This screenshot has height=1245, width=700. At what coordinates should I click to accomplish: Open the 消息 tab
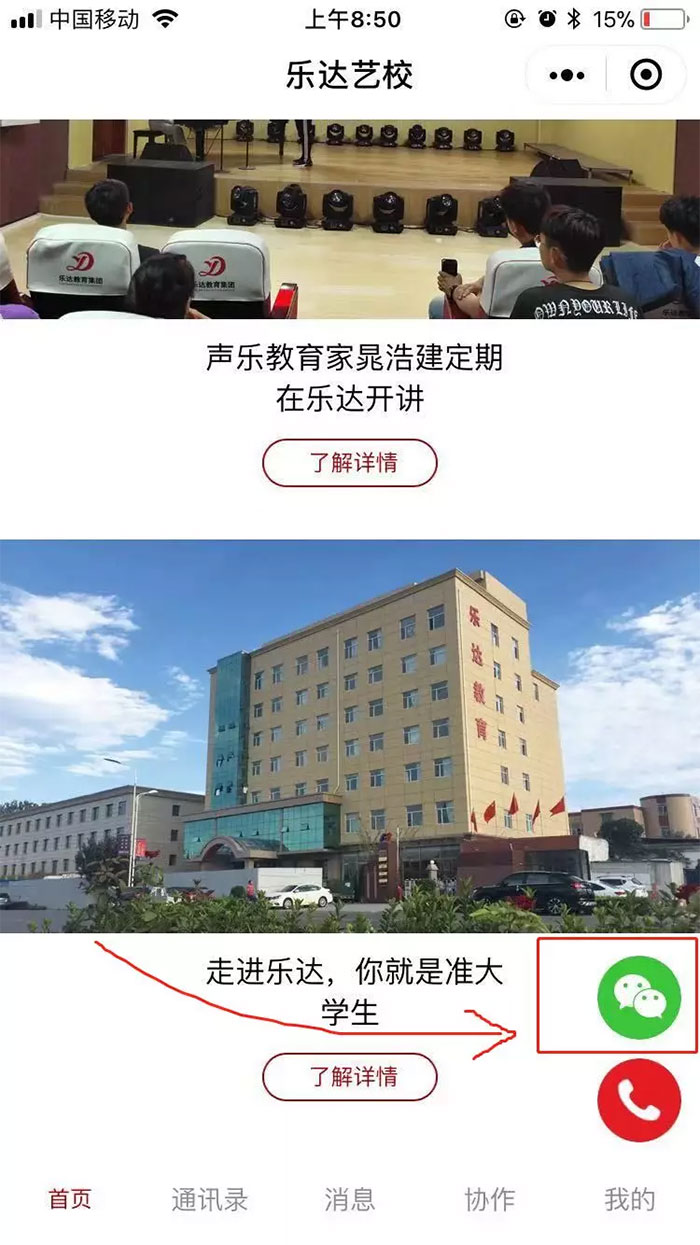[349, 1199]
